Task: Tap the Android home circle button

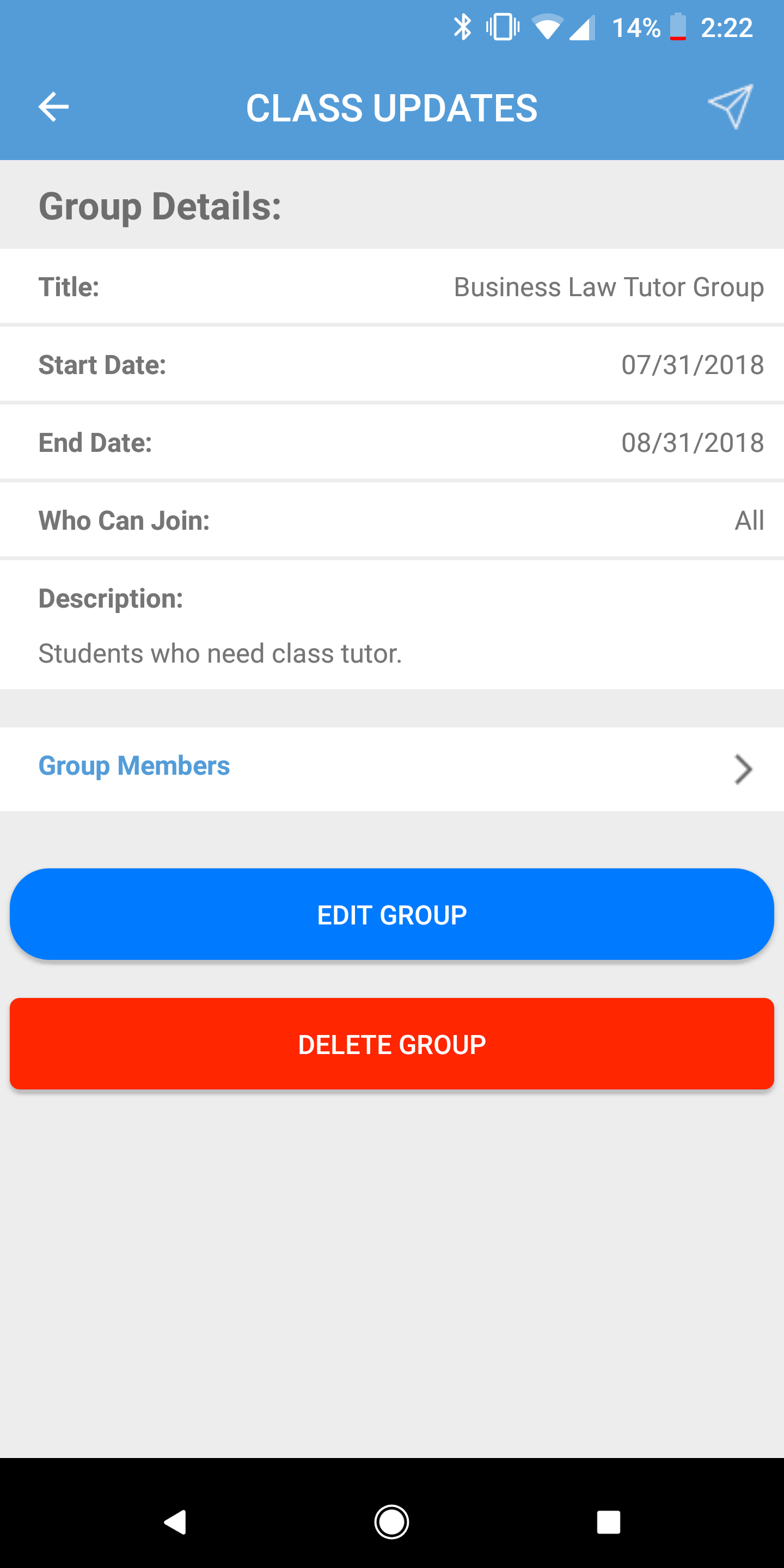Action: coord(391,1523)
